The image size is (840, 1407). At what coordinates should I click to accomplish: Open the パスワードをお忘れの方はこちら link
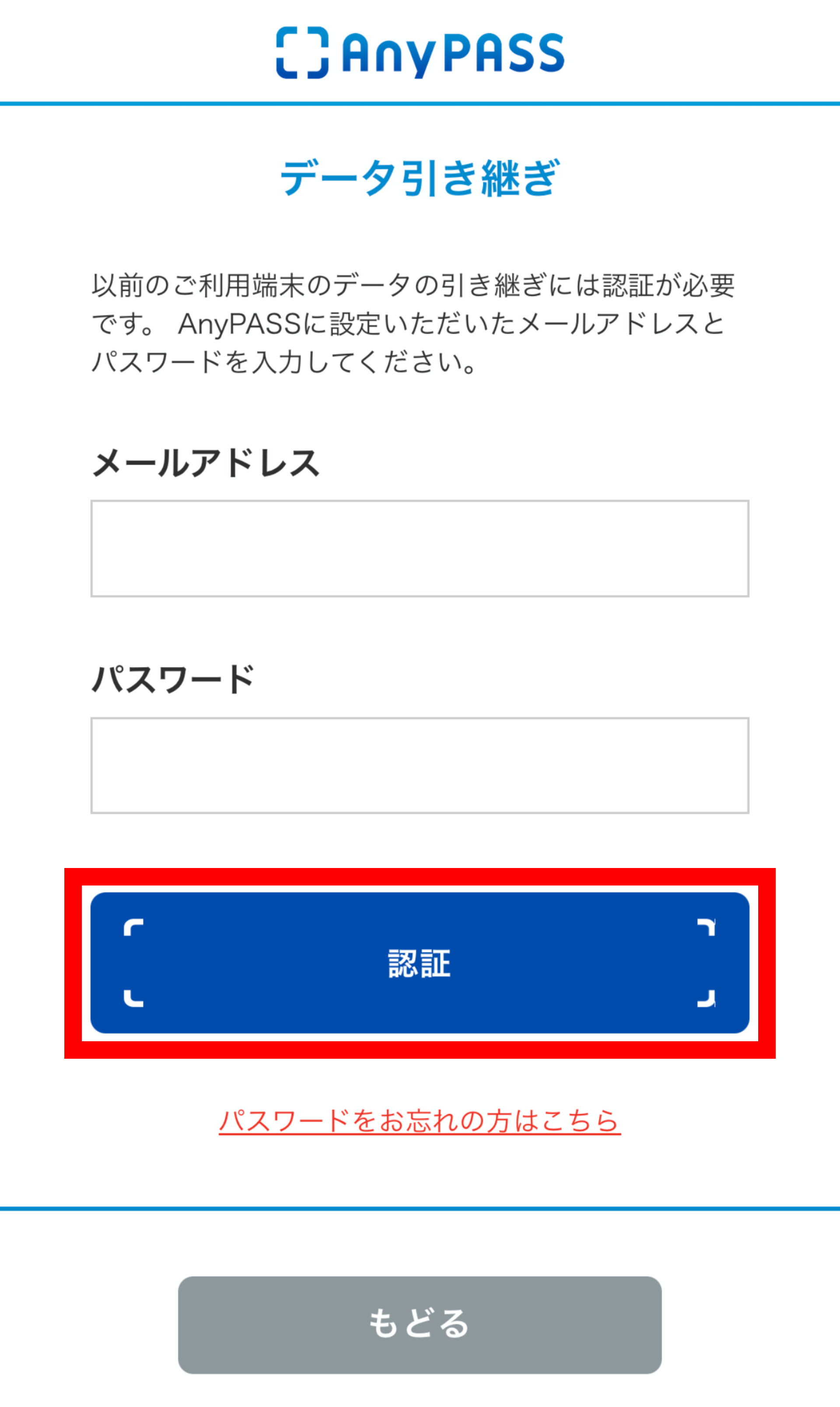(420, 1120)
